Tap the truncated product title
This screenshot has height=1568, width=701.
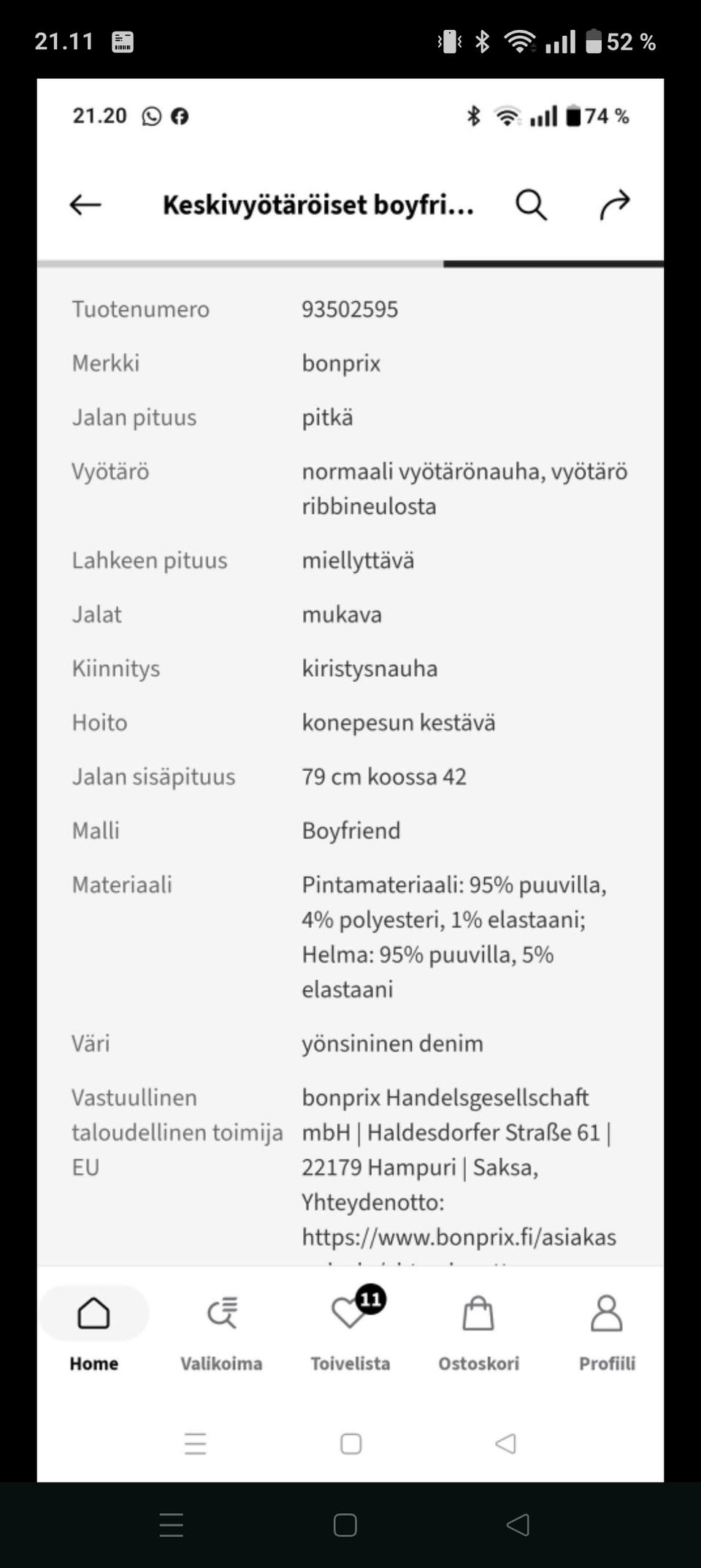point(318,205)
